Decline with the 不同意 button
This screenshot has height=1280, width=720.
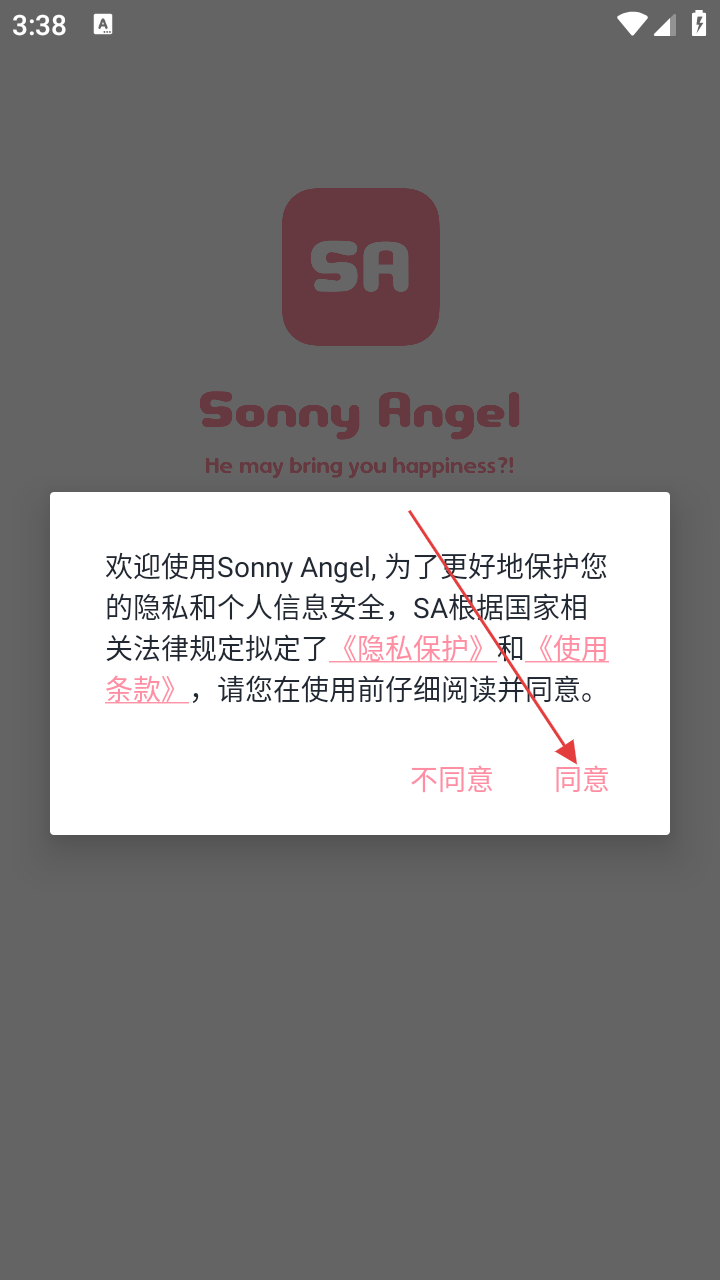tap(452, 779)
